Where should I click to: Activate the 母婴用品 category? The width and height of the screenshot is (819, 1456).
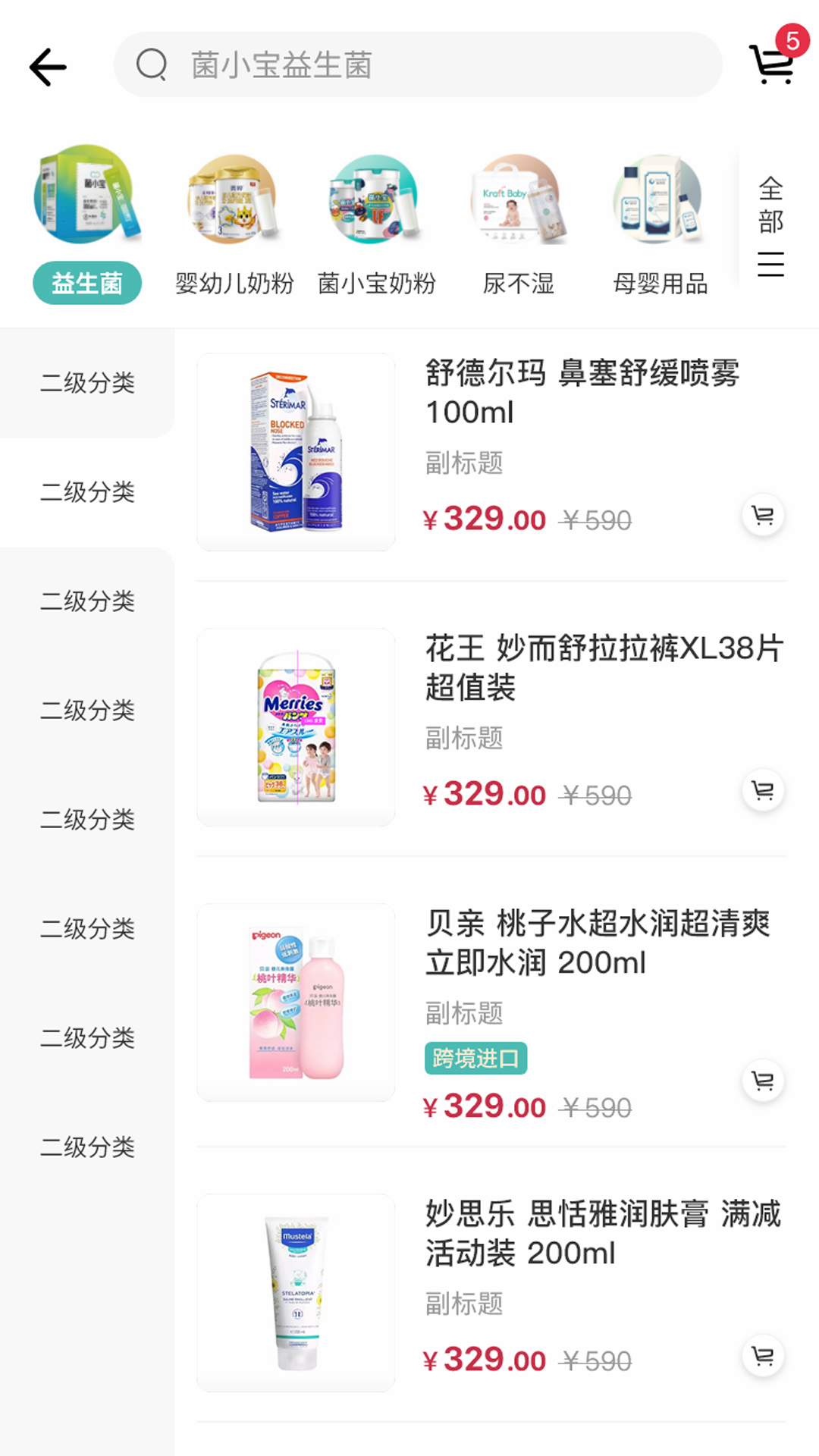661,284
